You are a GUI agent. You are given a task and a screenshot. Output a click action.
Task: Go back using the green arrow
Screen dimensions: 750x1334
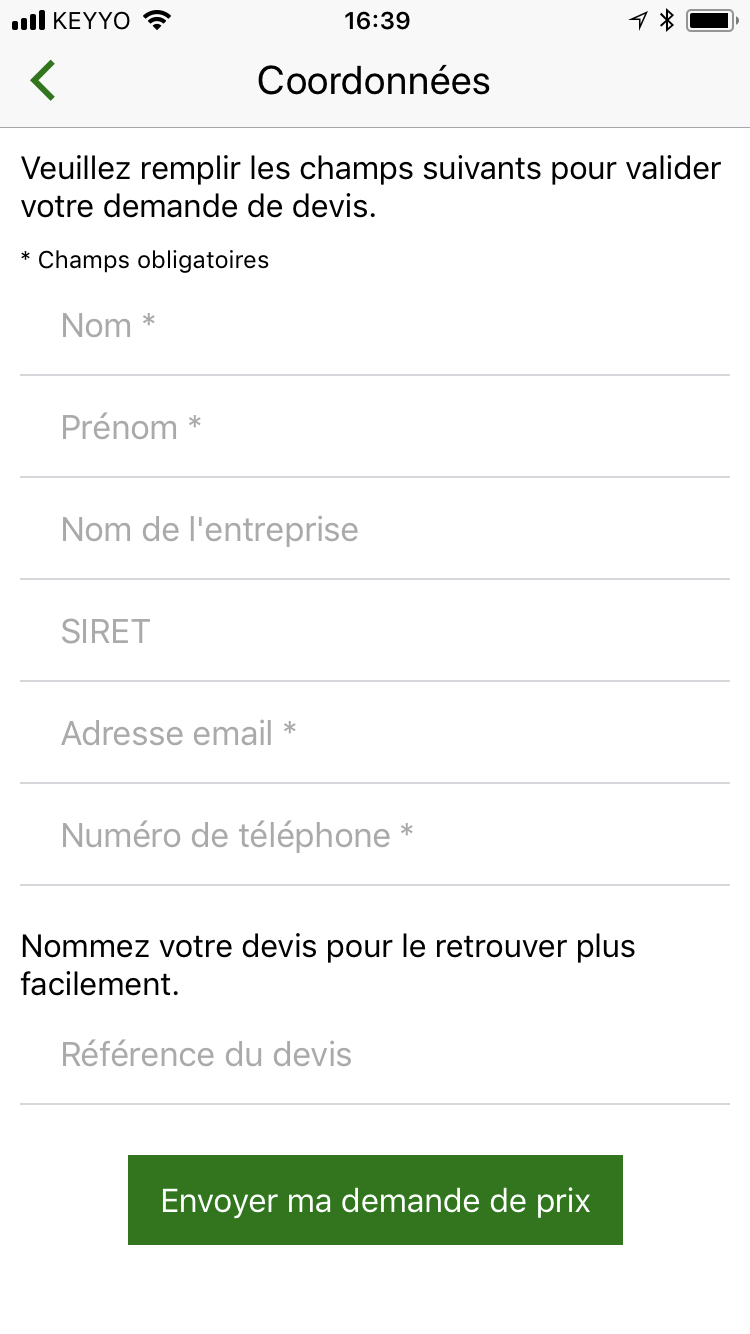(x=42, y=81)
